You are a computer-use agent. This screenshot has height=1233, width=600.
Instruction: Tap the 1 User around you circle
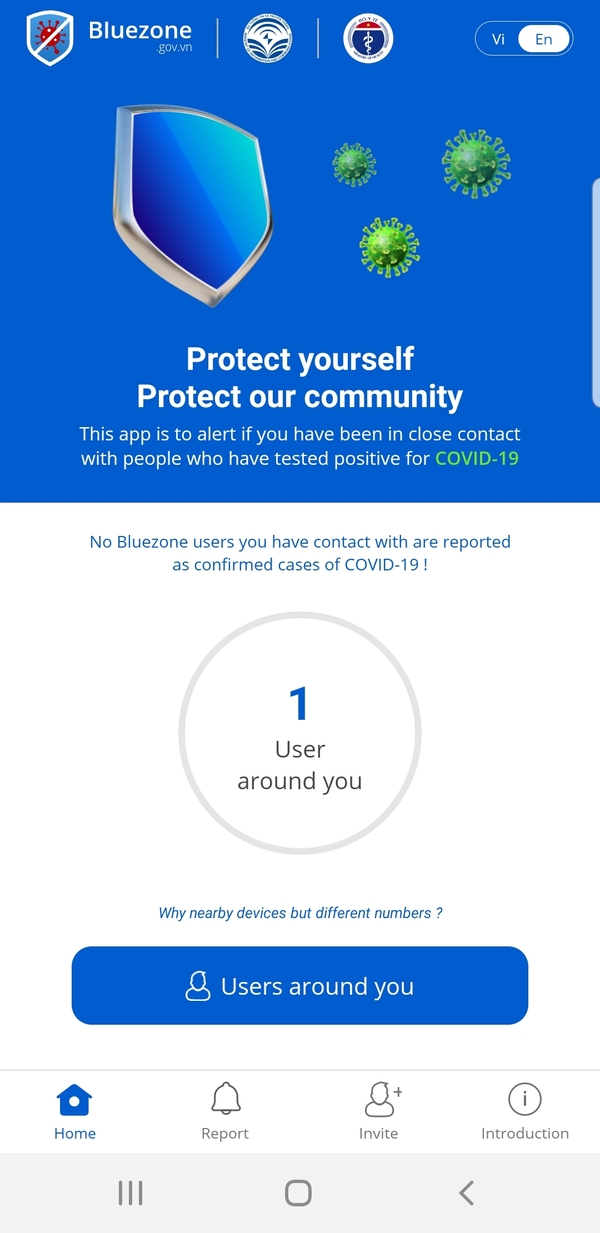[300, 733]
